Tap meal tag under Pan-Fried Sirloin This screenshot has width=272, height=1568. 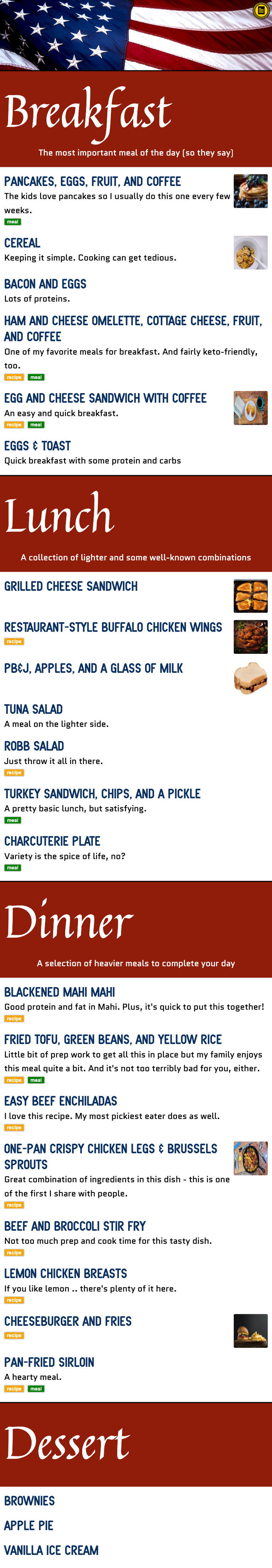coord(36,1388)
